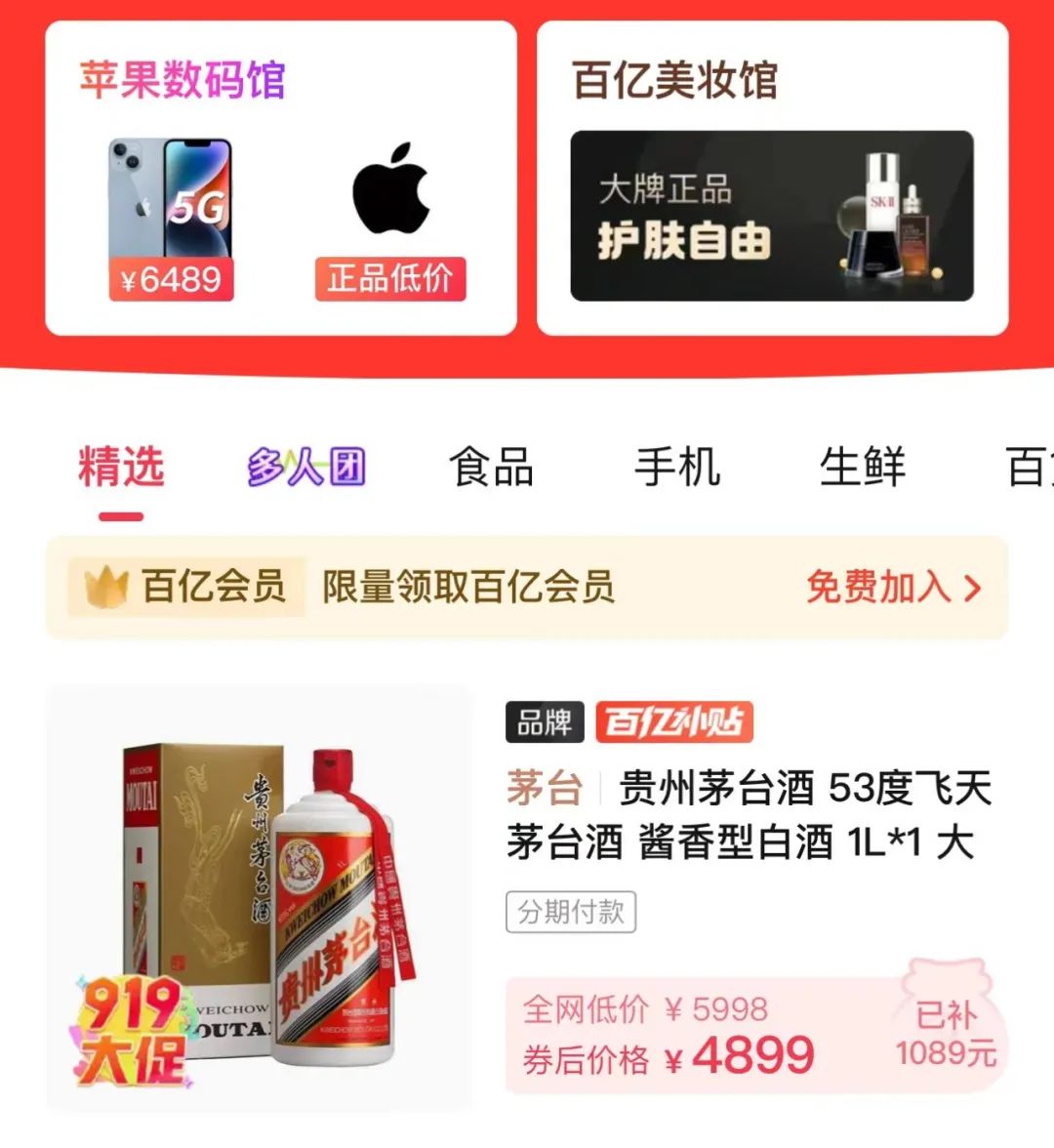This screenshot has width=1054, height=1148.
Task: Switch to the 食品 tab
Action: tap(491, 468)
